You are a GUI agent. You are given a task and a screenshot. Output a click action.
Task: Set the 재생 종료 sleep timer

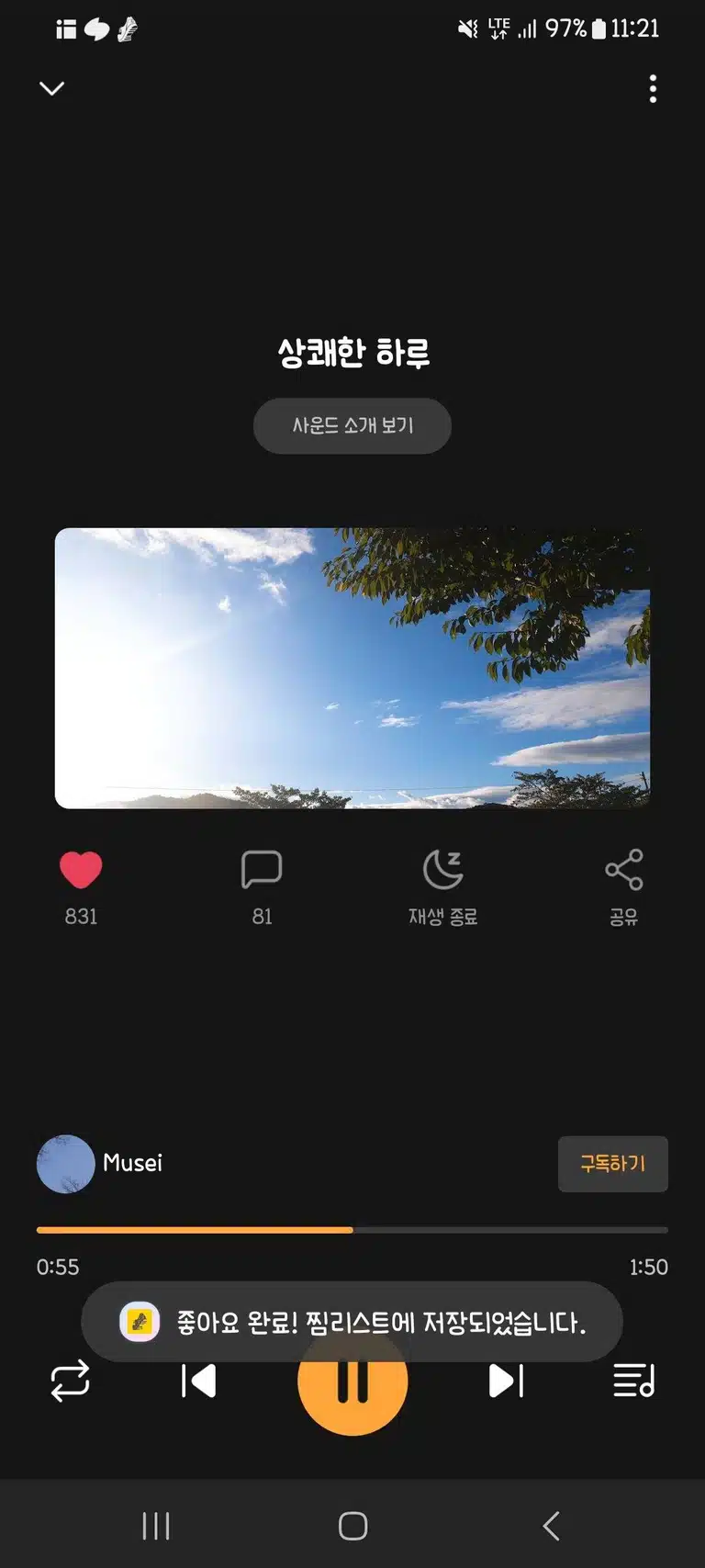coord(443,869)
